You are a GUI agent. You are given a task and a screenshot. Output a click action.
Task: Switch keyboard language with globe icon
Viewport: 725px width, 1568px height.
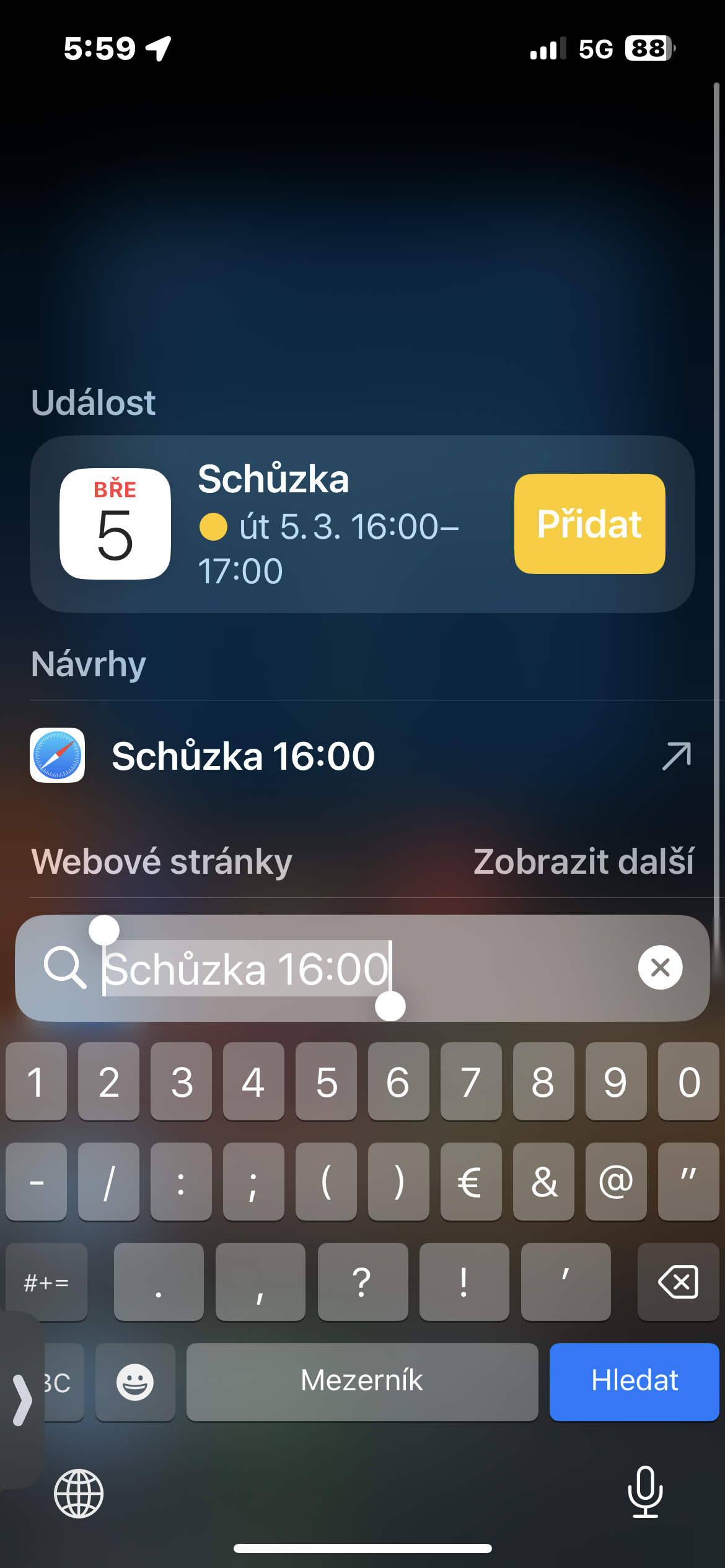(x=79, y=1493)
